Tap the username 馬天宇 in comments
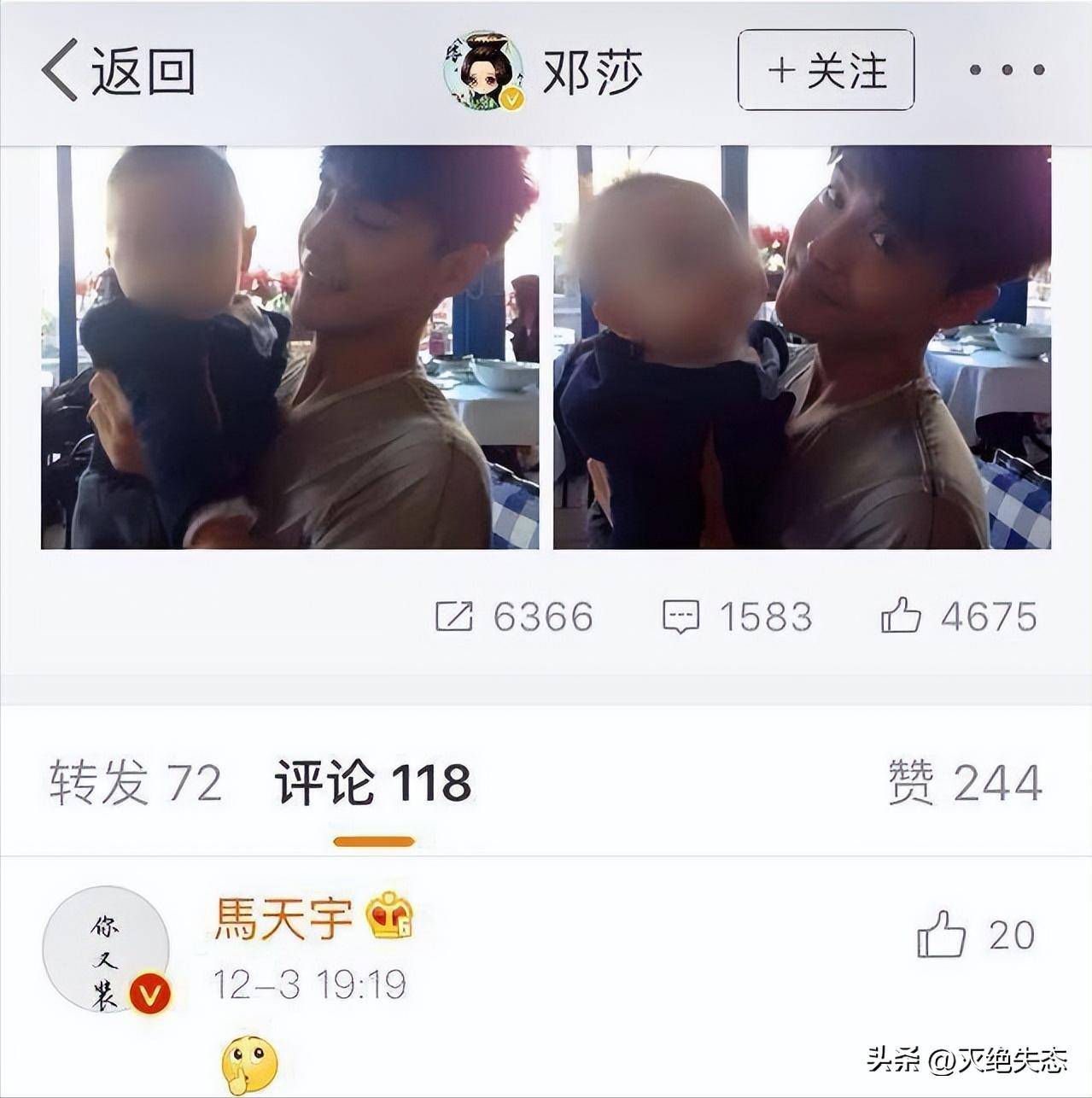Viewport: 1092px width, 1098px height. 283,917
